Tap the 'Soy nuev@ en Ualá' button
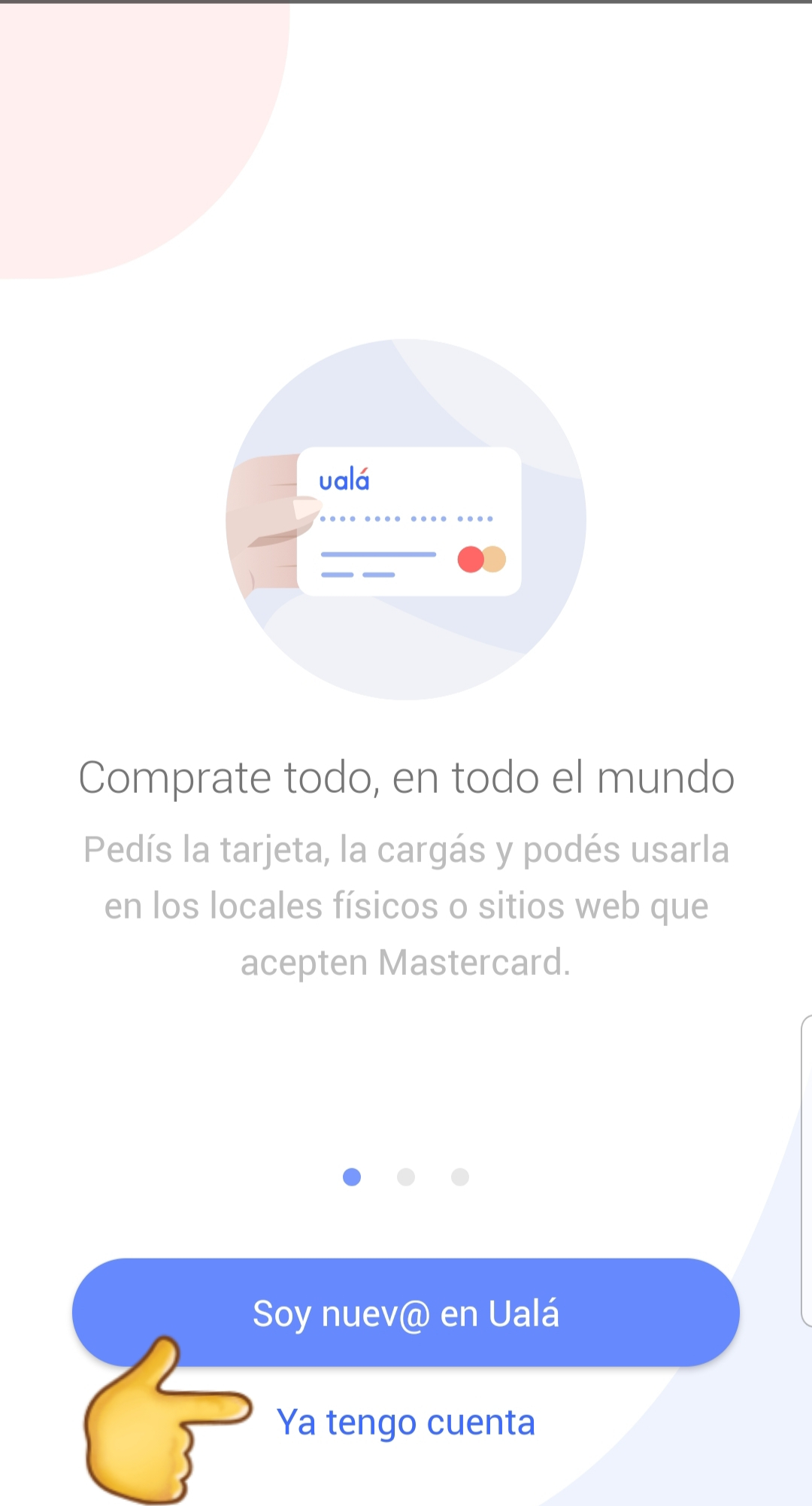This screenshot has height=1506, width=812. pyautogui.click(x=406, y=1313)
